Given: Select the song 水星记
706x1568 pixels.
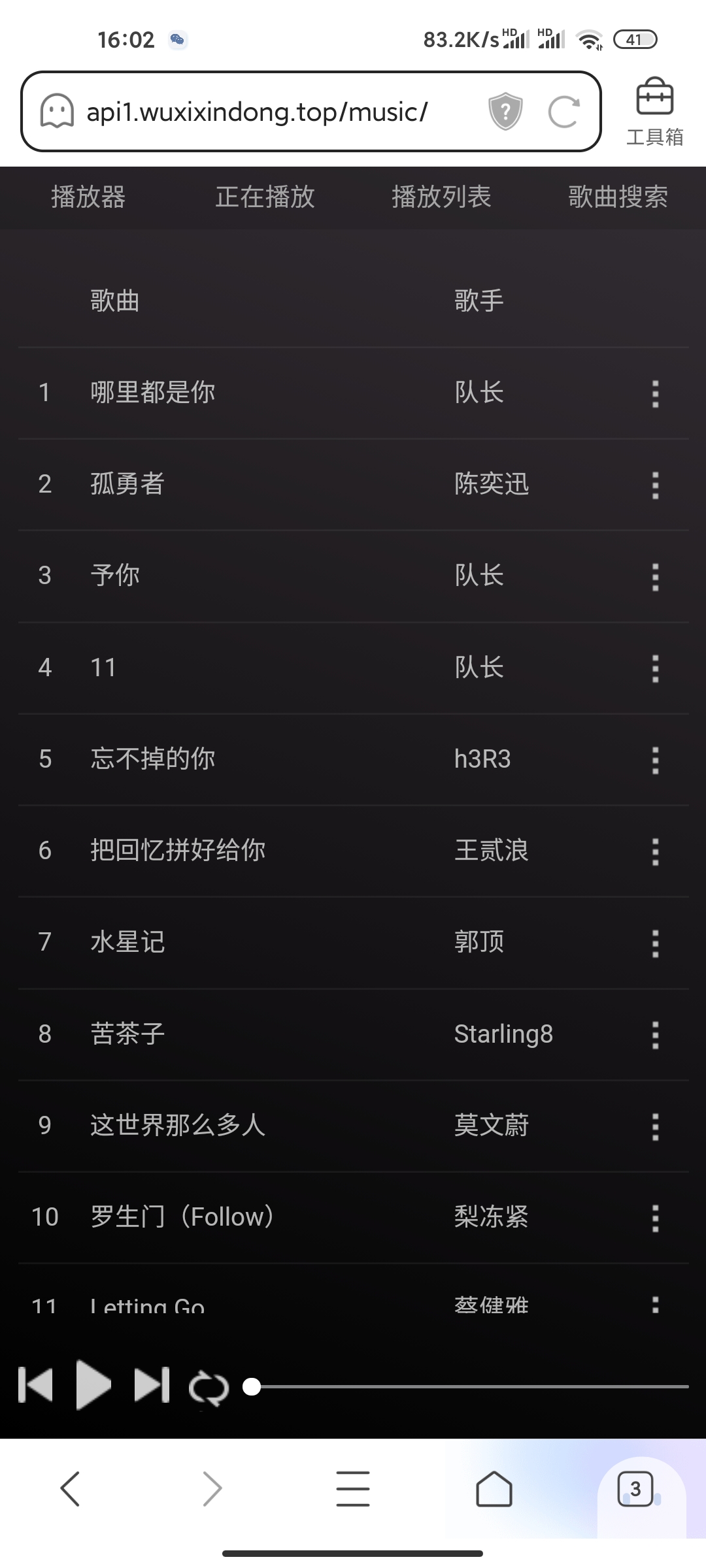Looking at the screenshot, I should coord(127,942).
